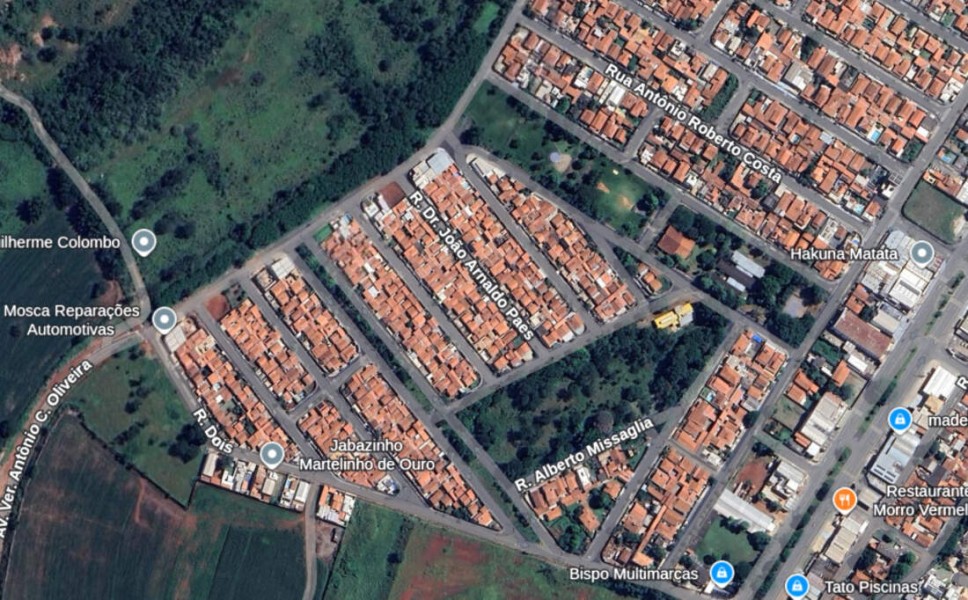View Restaurante Morro Vermelho marker details
Image resolution: width=968 pixels, height=600 pixels.
(x=845, y=498)
